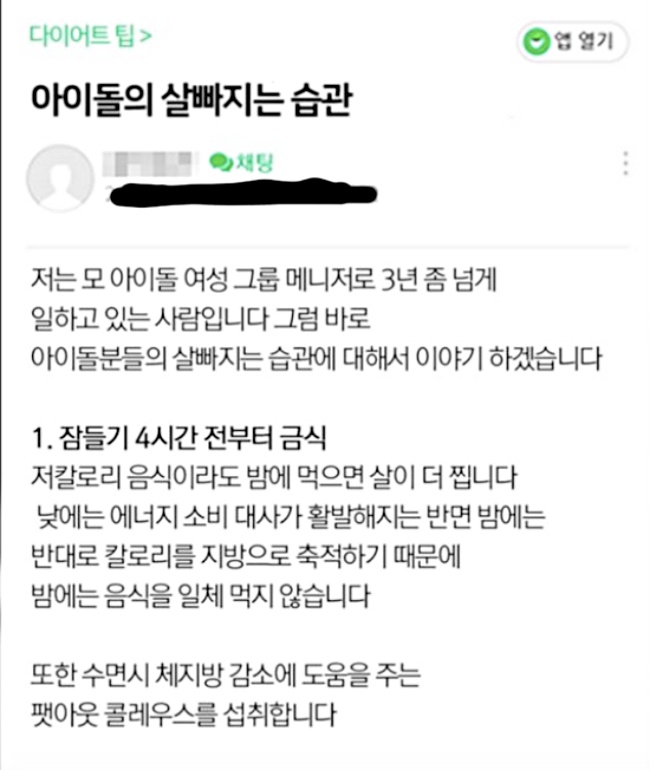Tap the 앱 열기 button
Viewport: 650px width, 770px height.
(x=572, y=42)
